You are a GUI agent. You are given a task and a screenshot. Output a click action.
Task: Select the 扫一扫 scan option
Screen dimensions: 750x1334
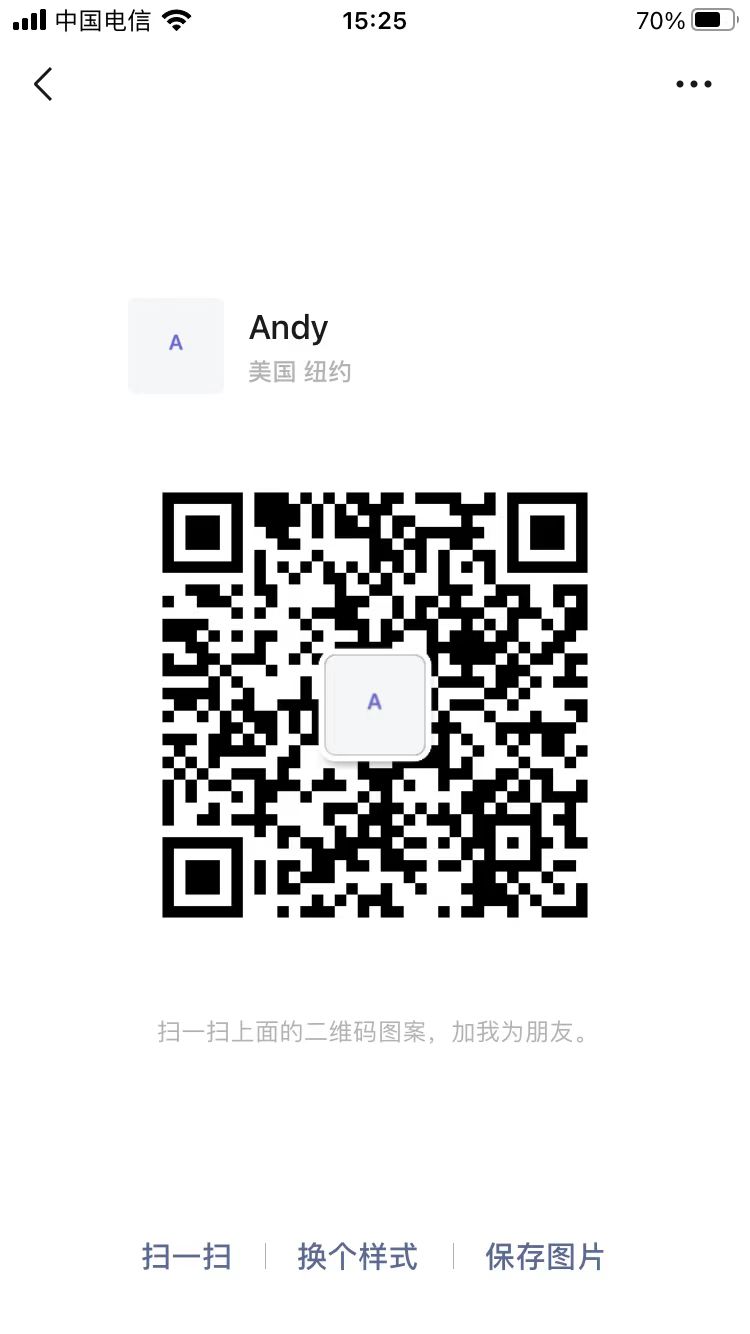(x=186, y=1257)
